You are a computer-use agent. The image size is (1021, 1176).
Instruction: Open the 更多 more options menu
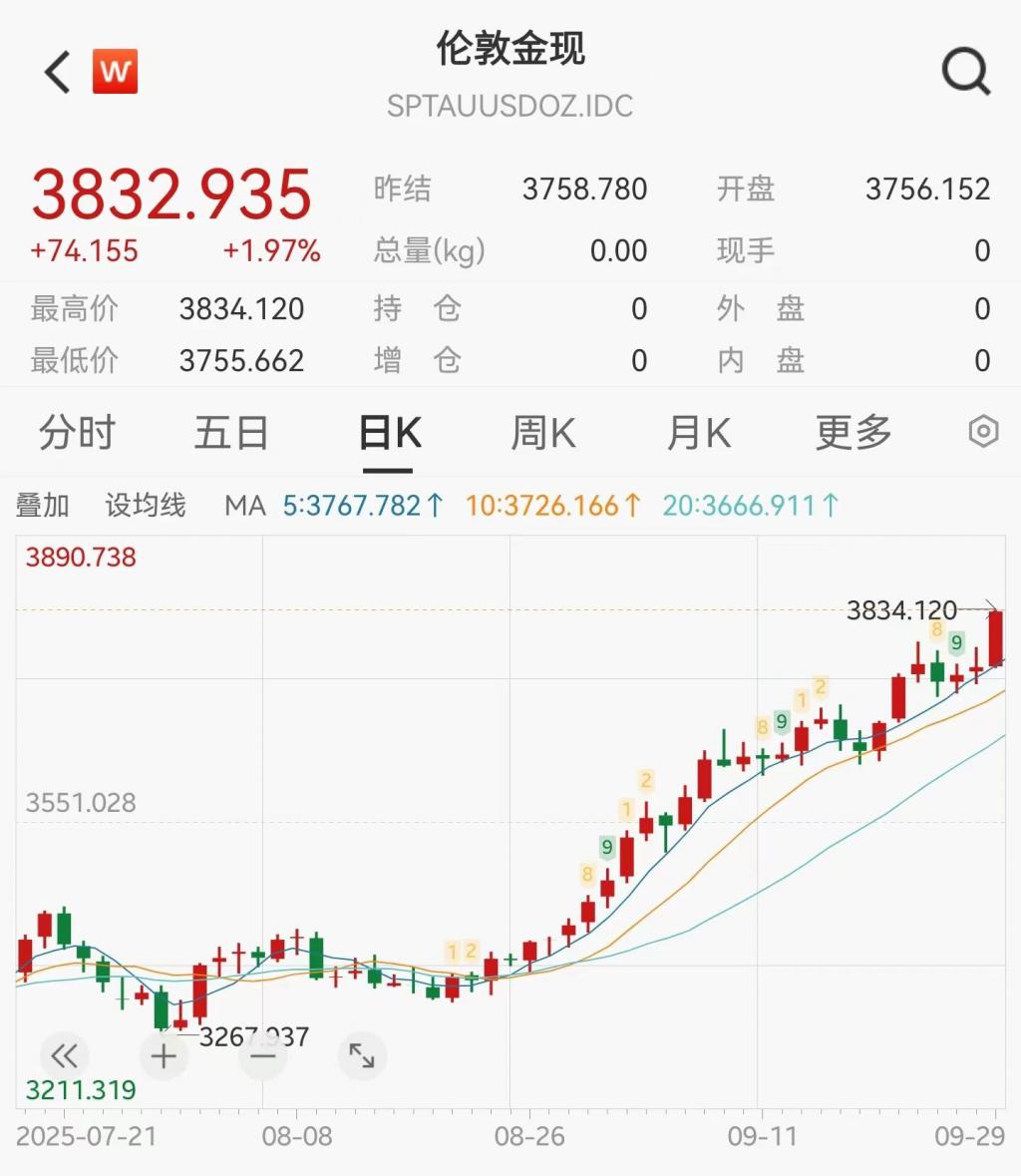[x=851, y=432]
